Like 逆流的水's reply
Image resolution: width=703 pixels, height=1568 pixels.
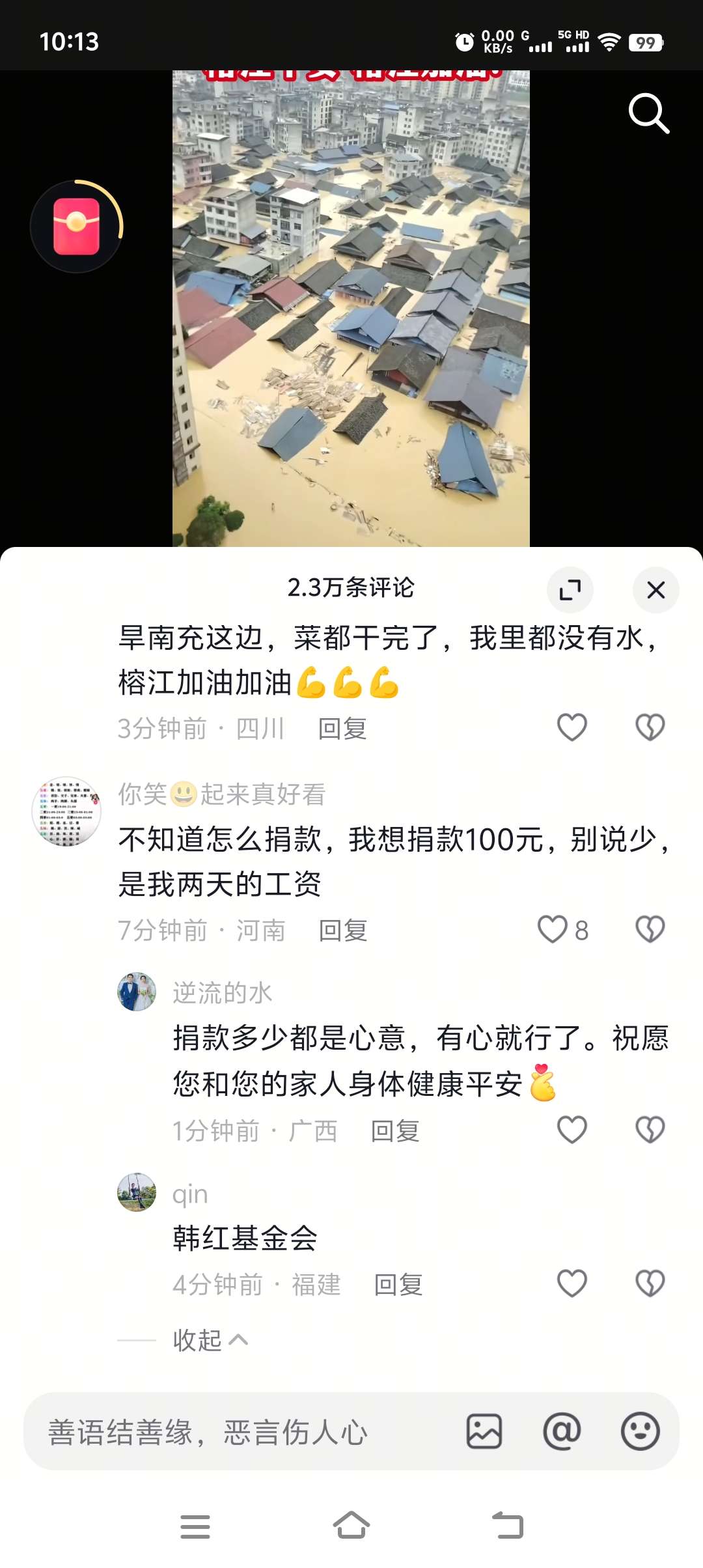click(572, 1130)
